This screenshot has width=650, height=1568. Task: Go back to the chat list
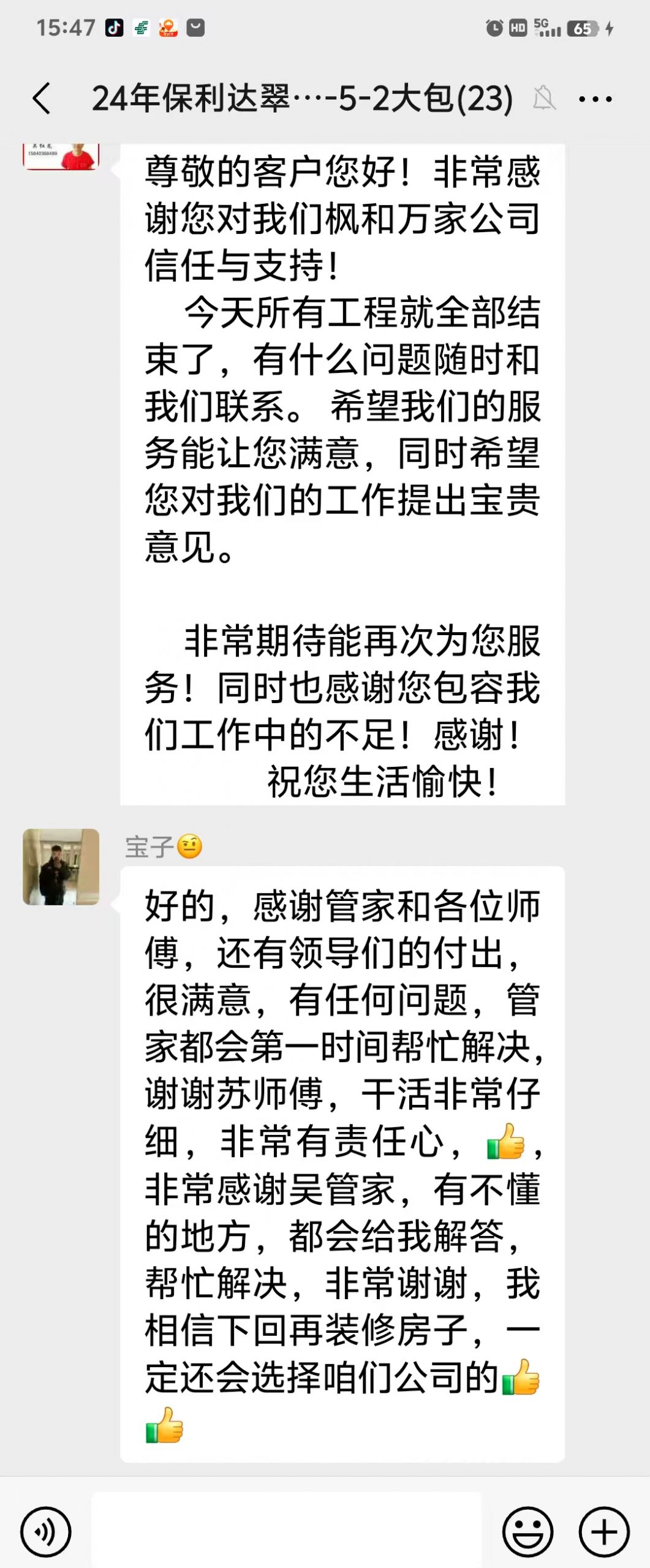tap(42, 99)
